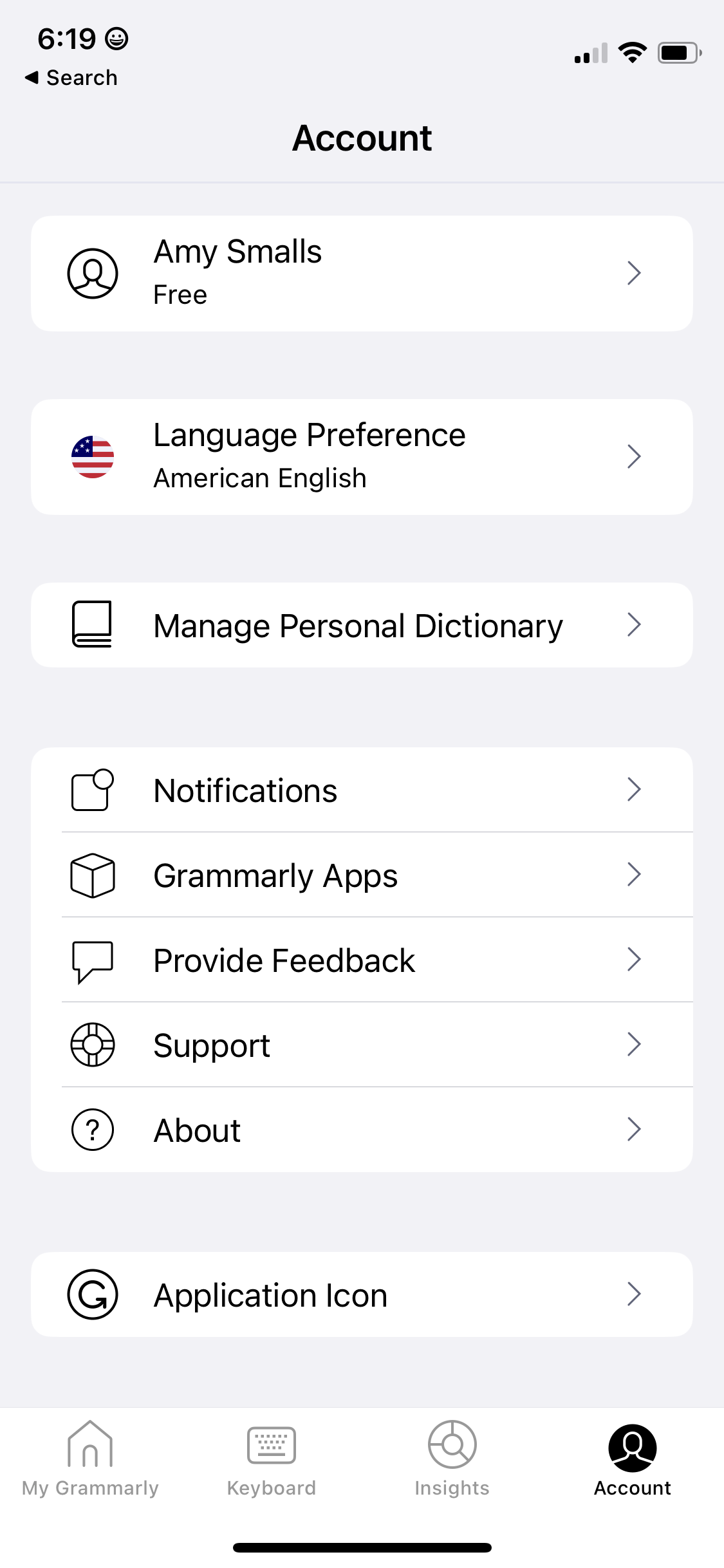
Task: Tap the Notifications bell icon
Action: pos(92,790)
